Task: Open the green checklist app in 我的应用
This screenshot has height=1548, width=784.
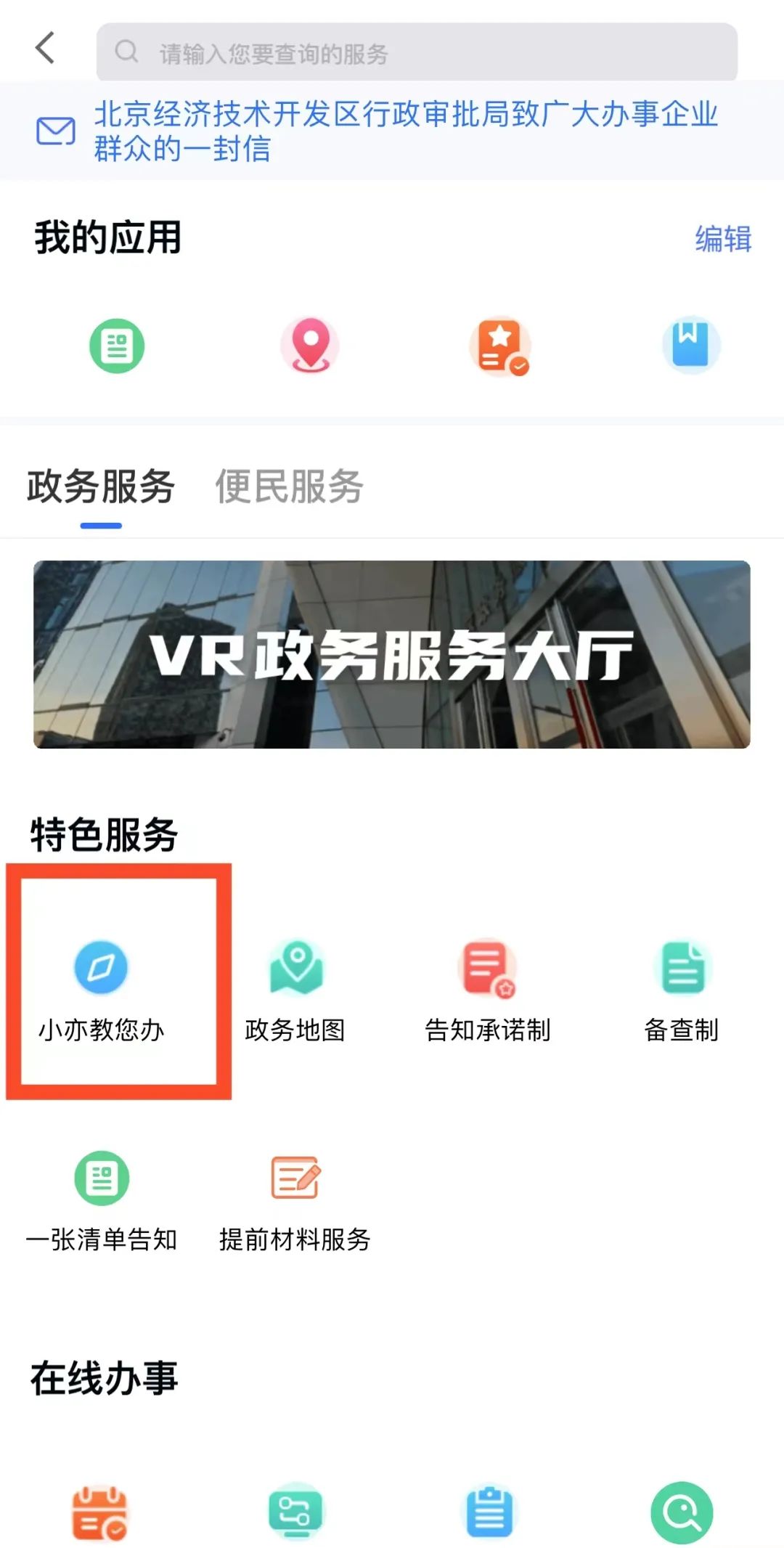Action: pos(117,346)
